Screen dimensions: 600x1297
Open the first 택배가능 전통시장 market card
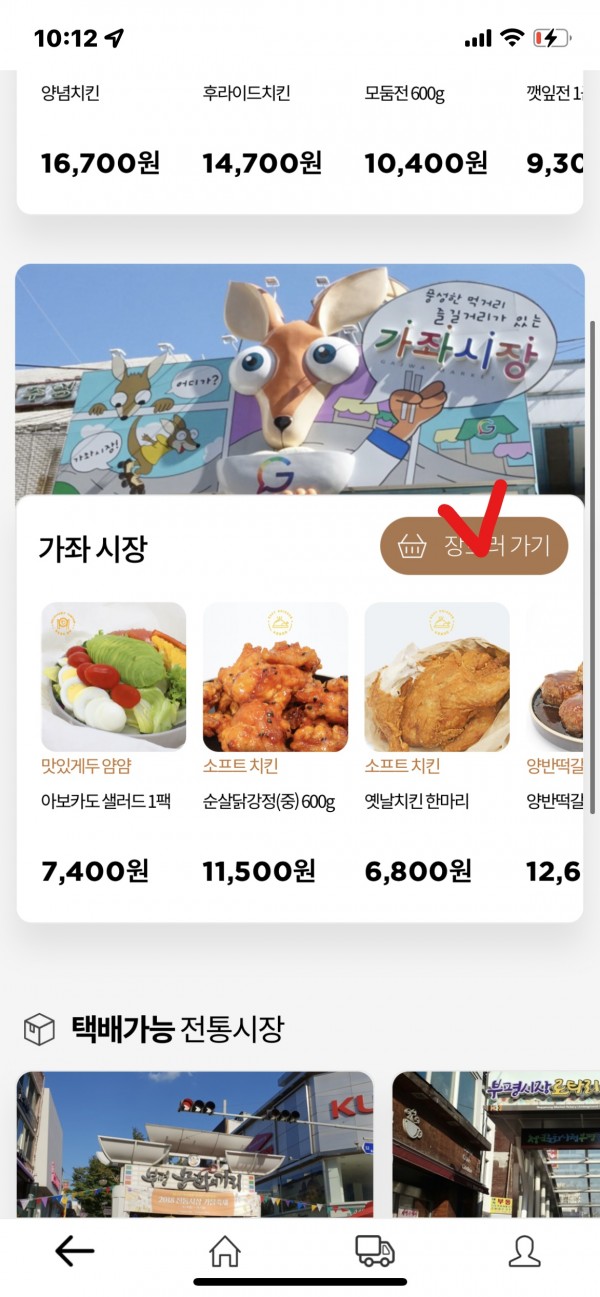(195, 1145)
